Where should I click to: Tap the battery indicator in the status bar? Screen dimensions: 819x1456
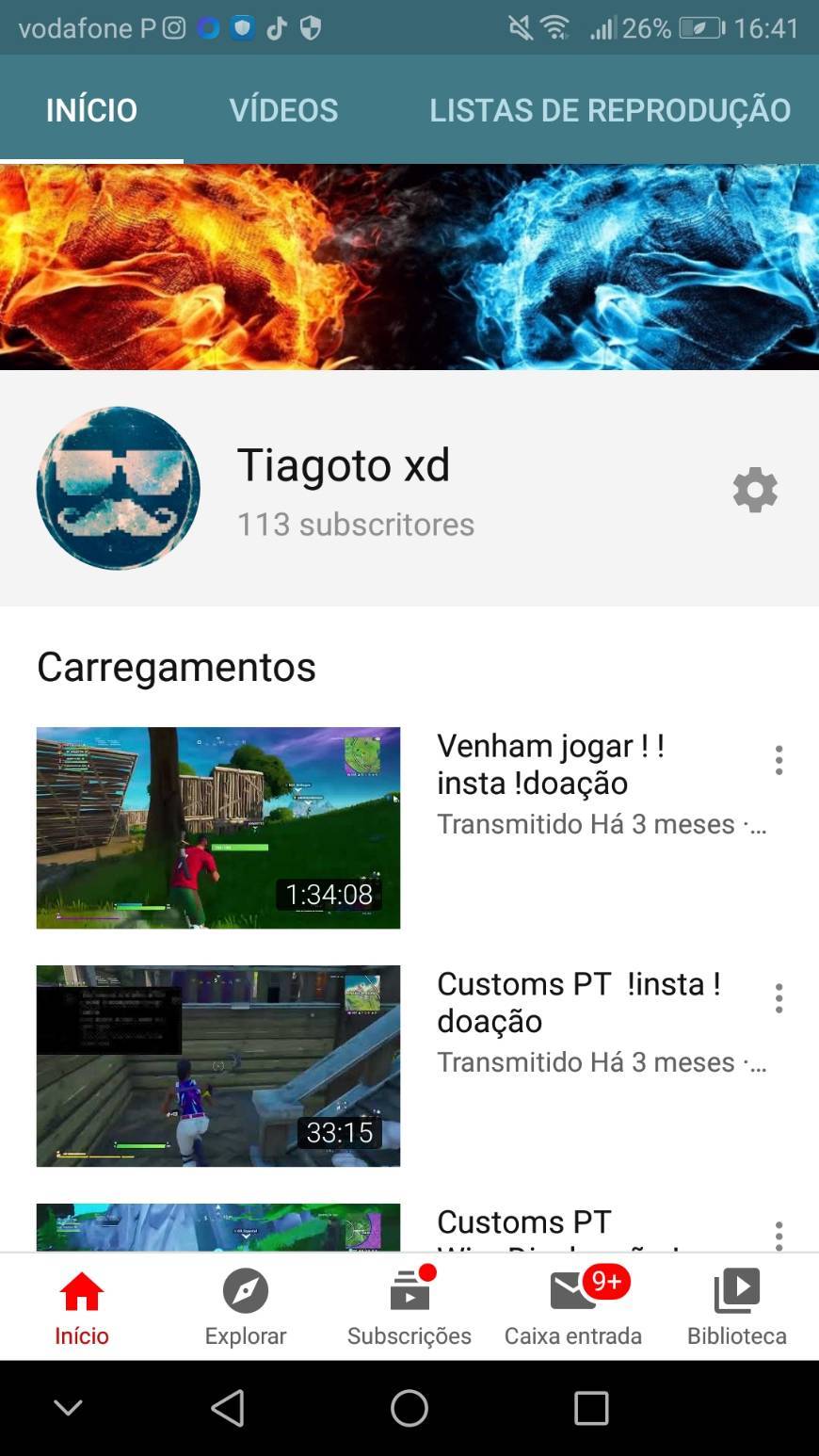[700, 27]
